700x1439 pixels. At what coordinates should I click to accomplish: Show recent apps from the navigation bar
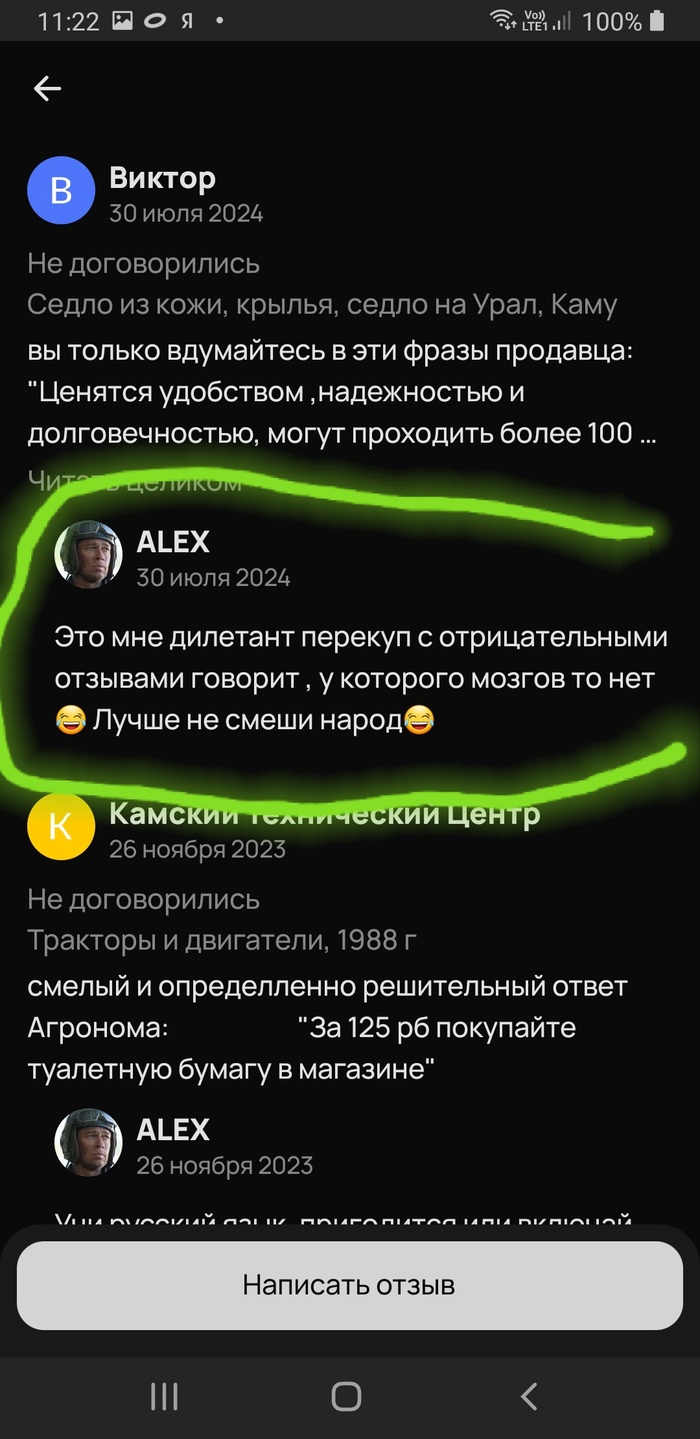pos(164,1396)
